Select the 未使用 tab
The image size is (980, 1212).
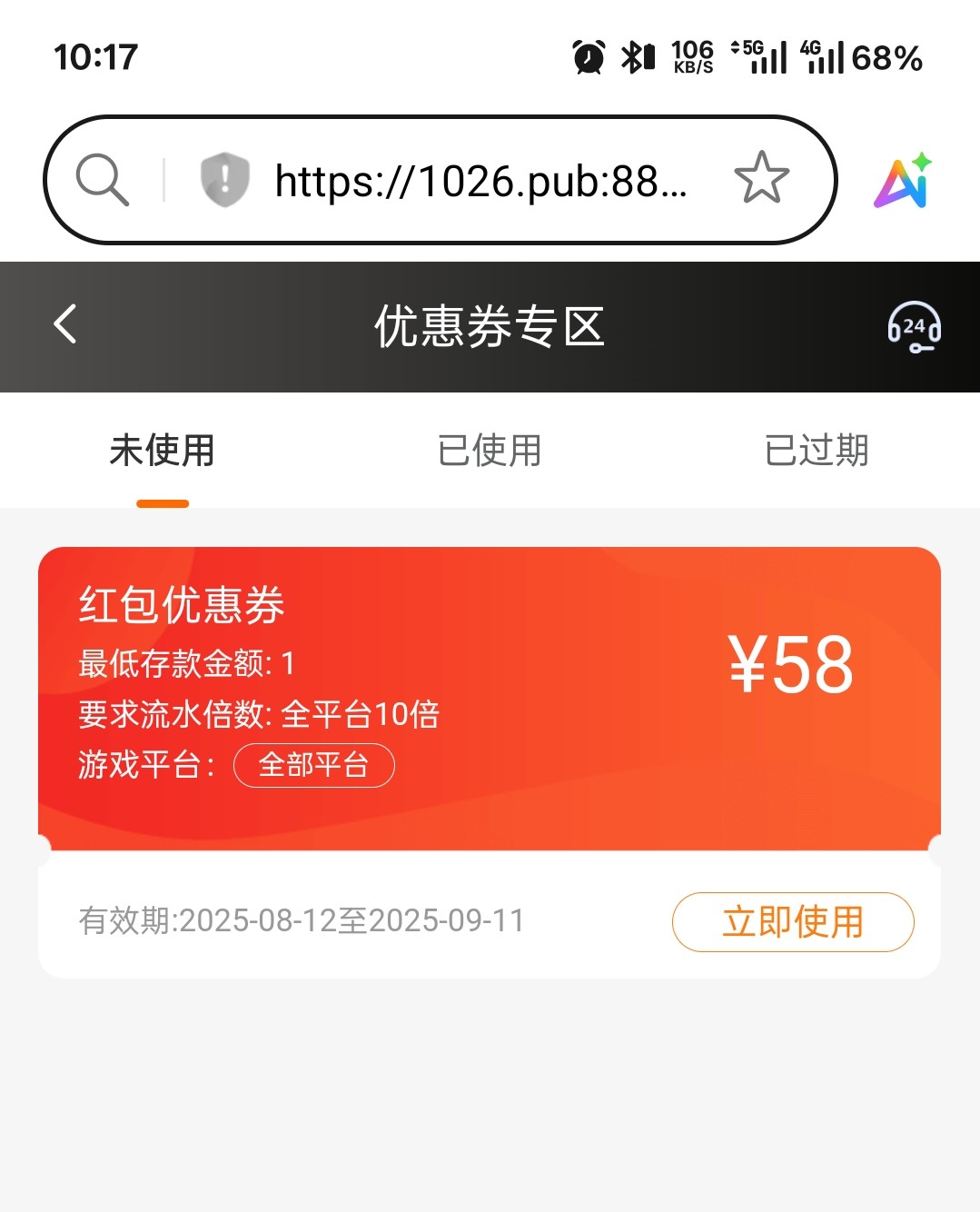point(163,451)
